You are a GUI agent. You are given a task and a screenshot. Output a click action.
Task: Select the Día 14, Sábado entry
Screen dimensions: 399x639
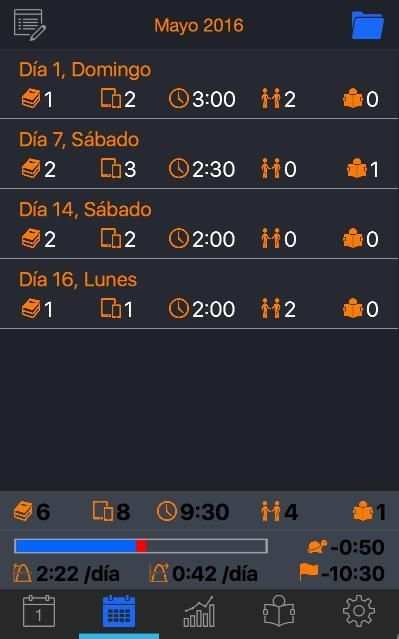199,224
